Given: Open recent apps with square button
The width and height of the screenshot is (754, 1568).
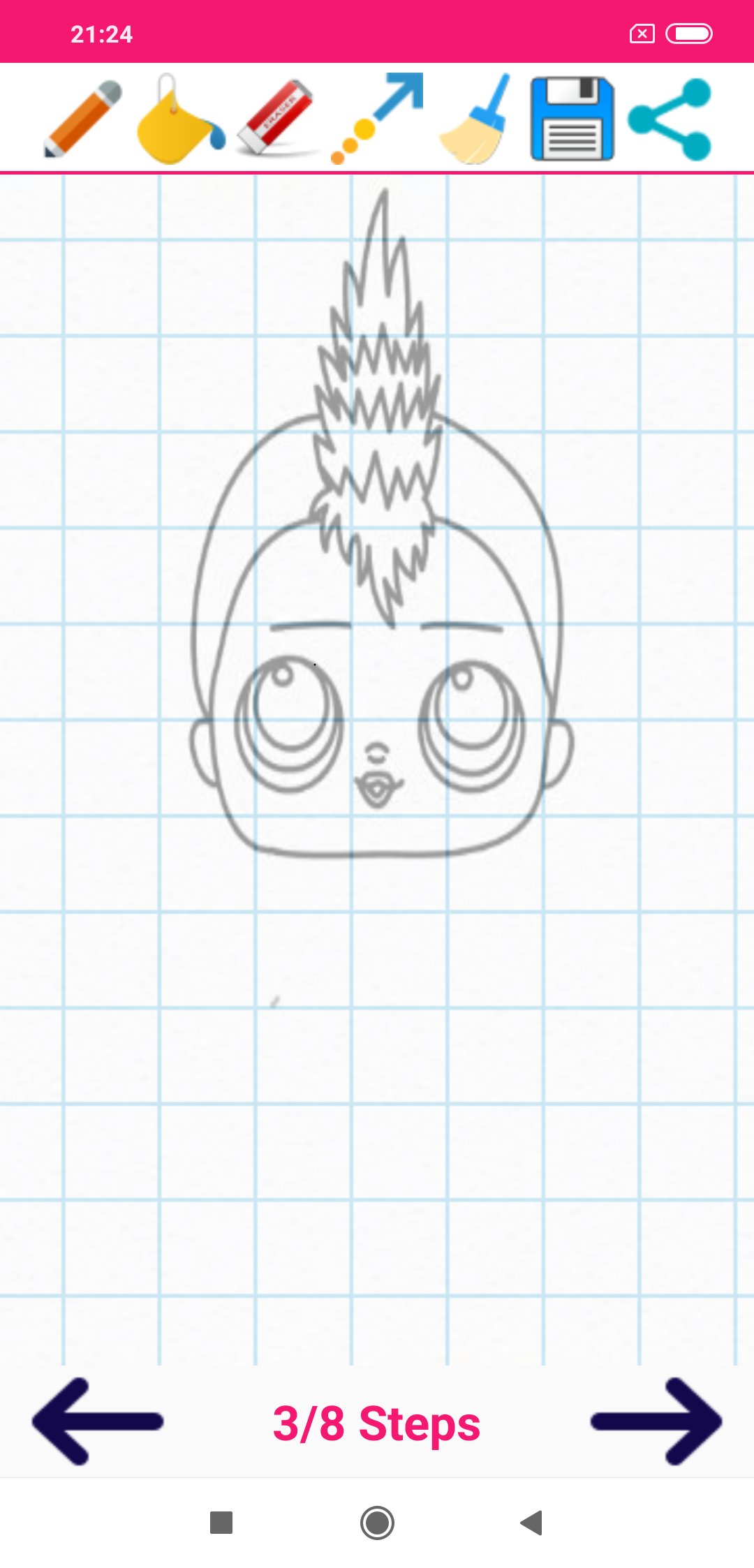Looking at the screenshot, I should coord(221,1523).
